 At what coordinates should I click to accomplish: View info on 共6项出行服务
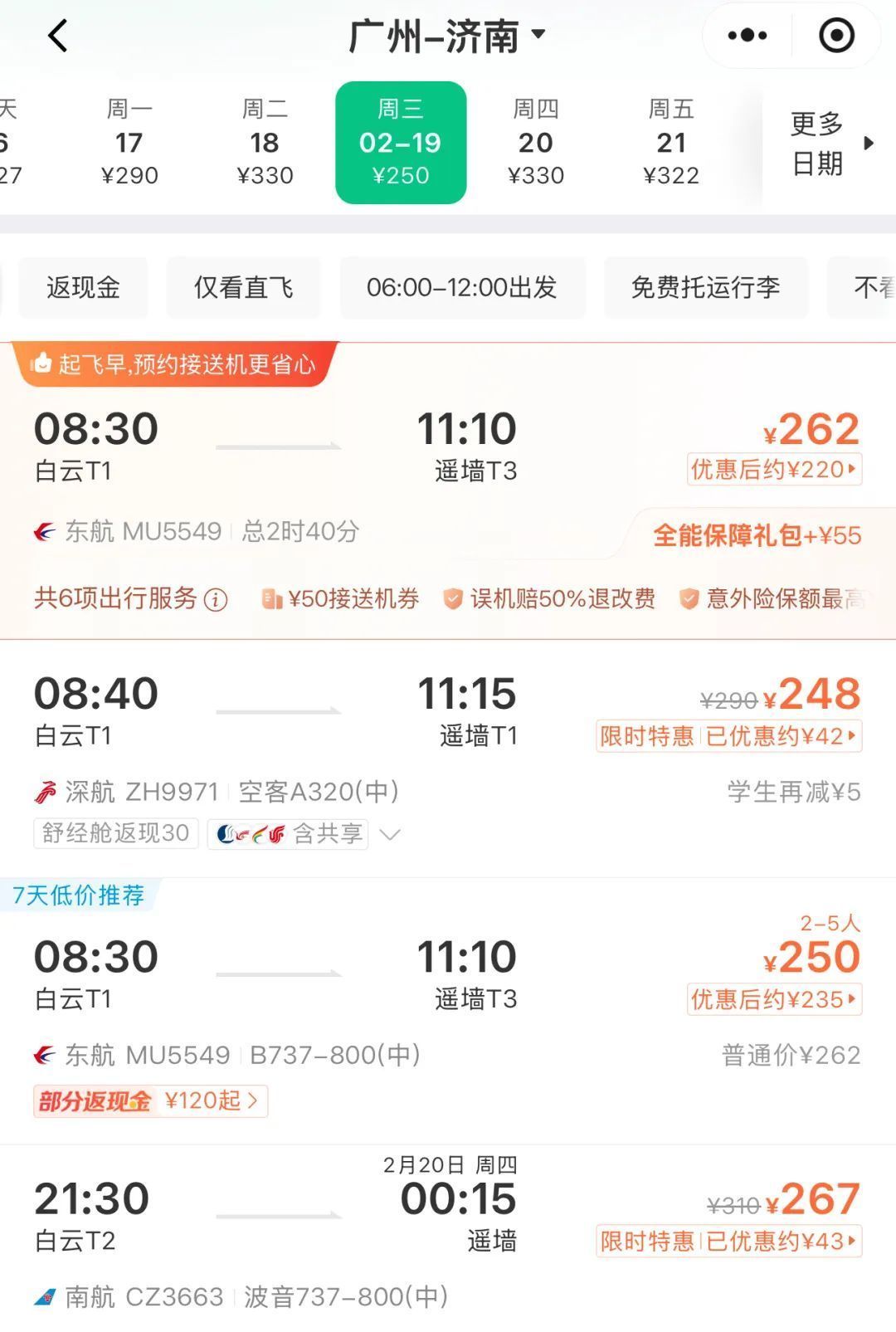216,599
